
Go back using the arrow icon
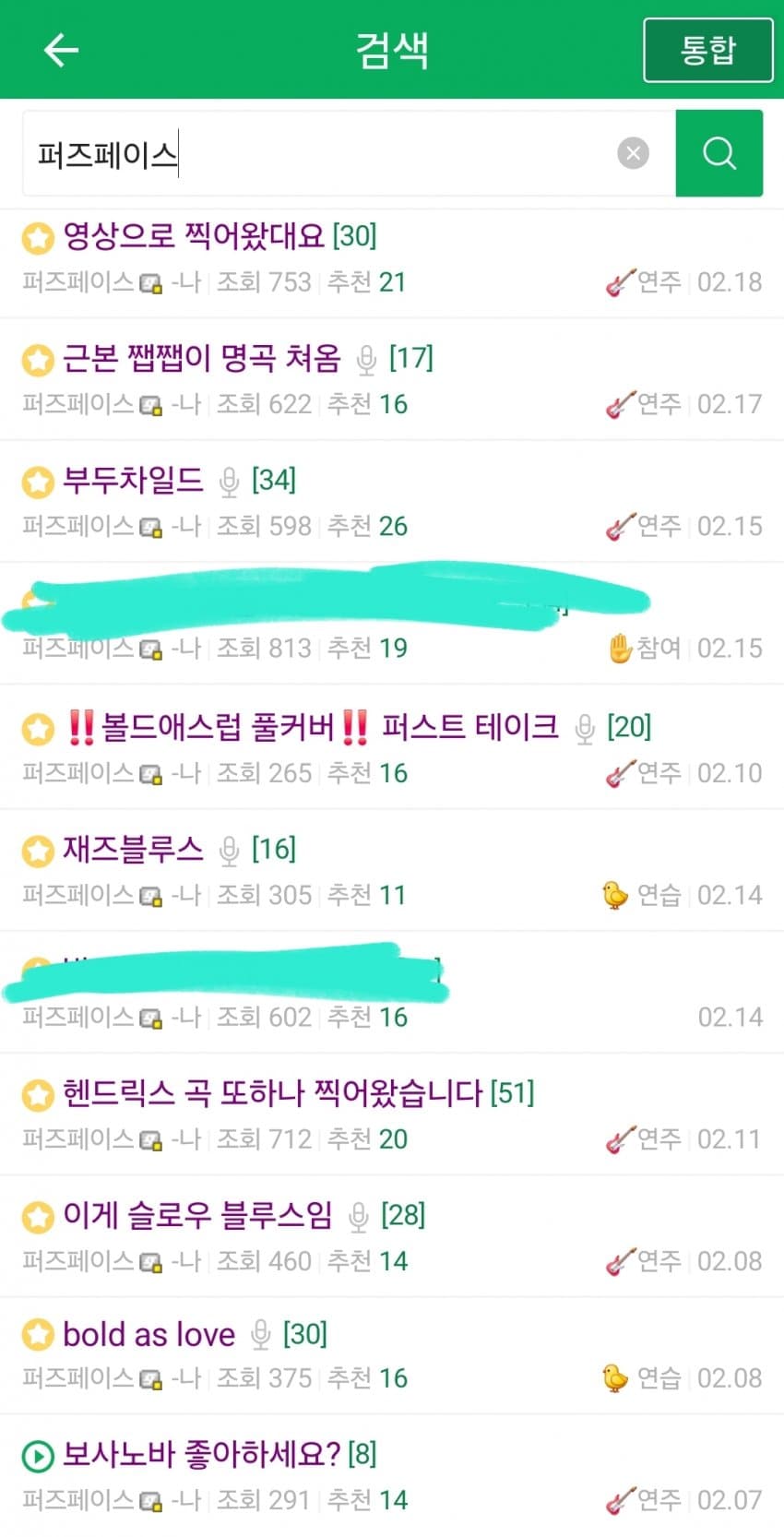61,50
